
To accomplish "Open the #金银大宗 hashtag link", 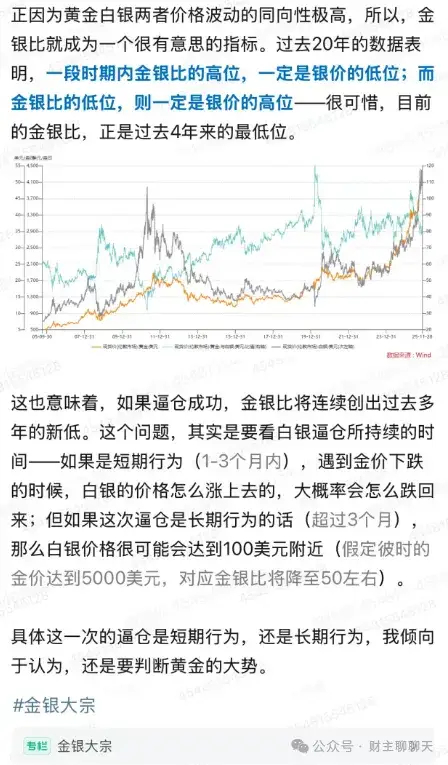I will (x=54, y=705).
